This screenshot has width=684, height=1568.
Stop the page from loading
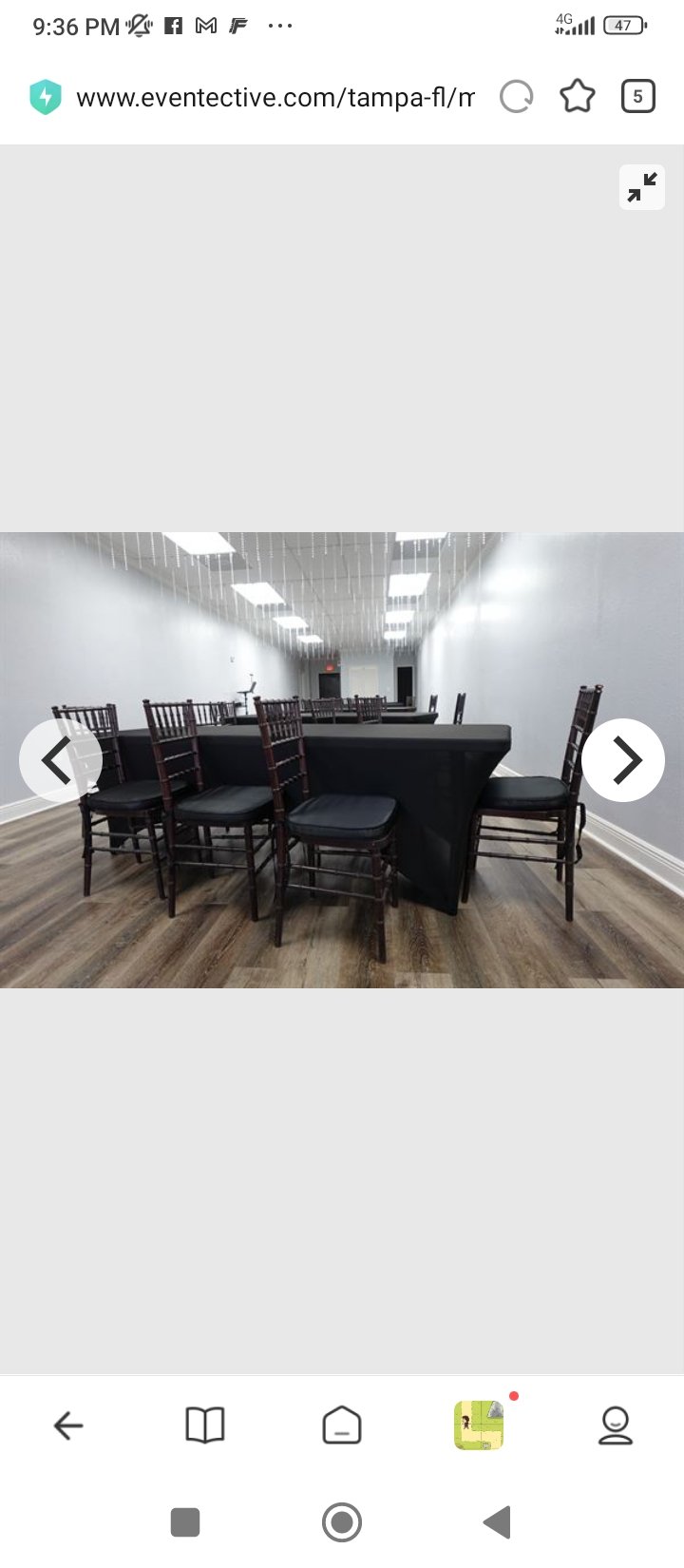pos(517,97)
